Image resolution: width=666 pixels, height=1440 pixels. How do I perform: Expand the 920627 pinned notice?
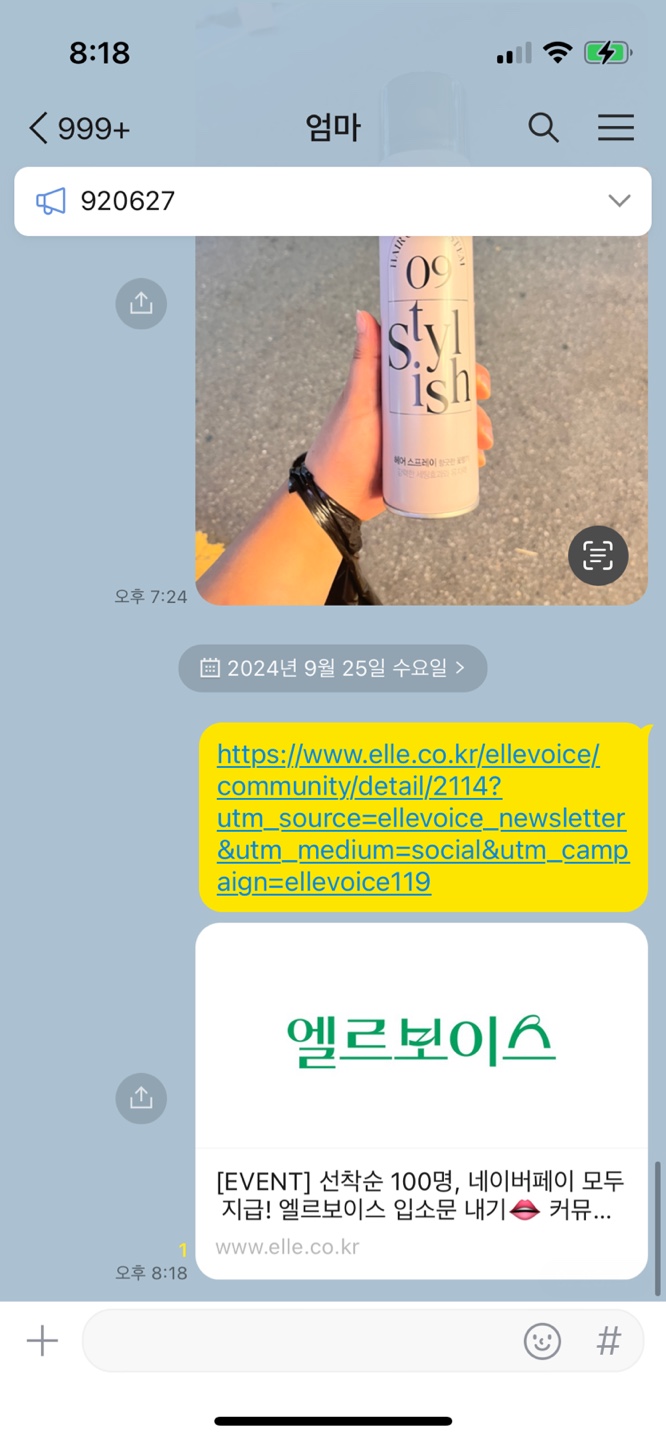619,201
